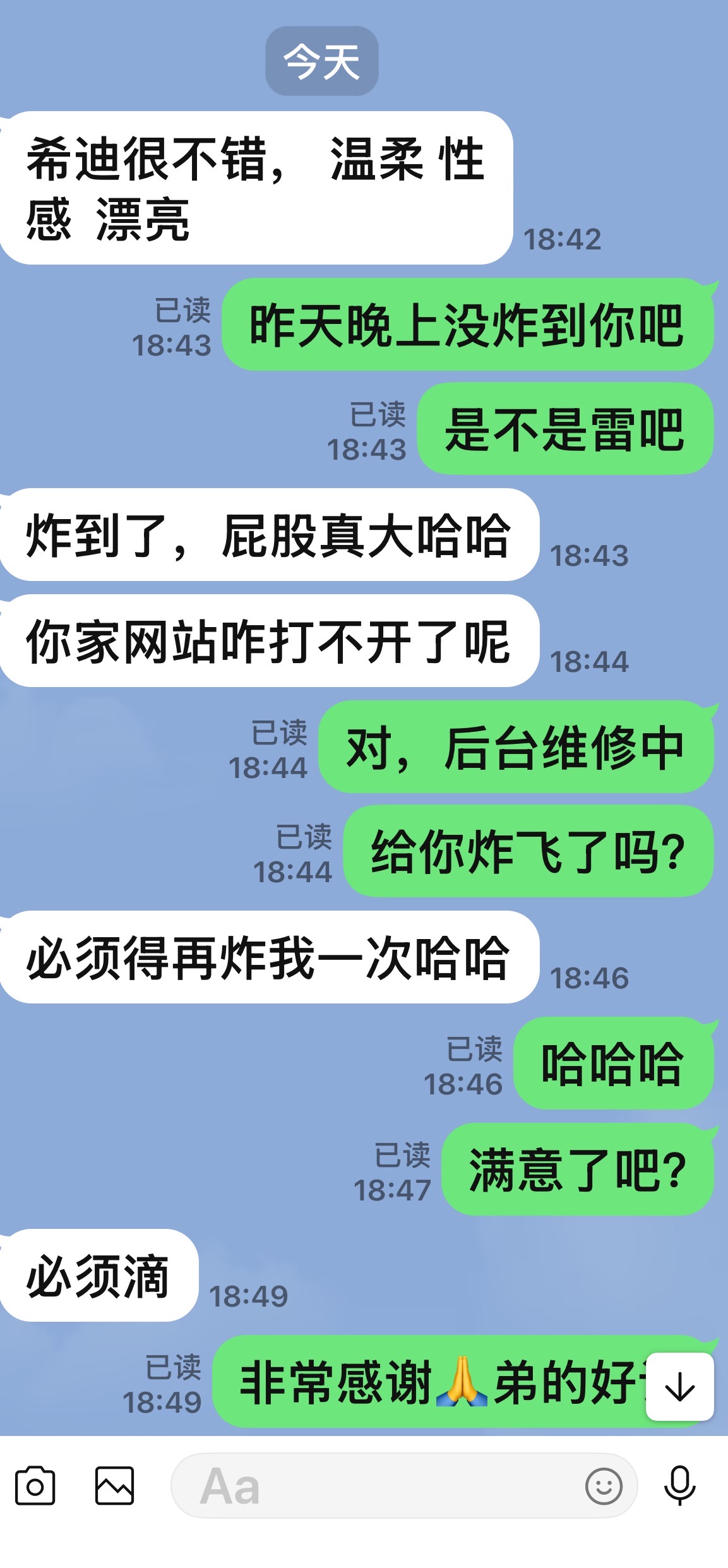The width and height of the screenshot is (728, 1568).
Task: Open the emoji sticker smiley
Action: (604, 1487)
